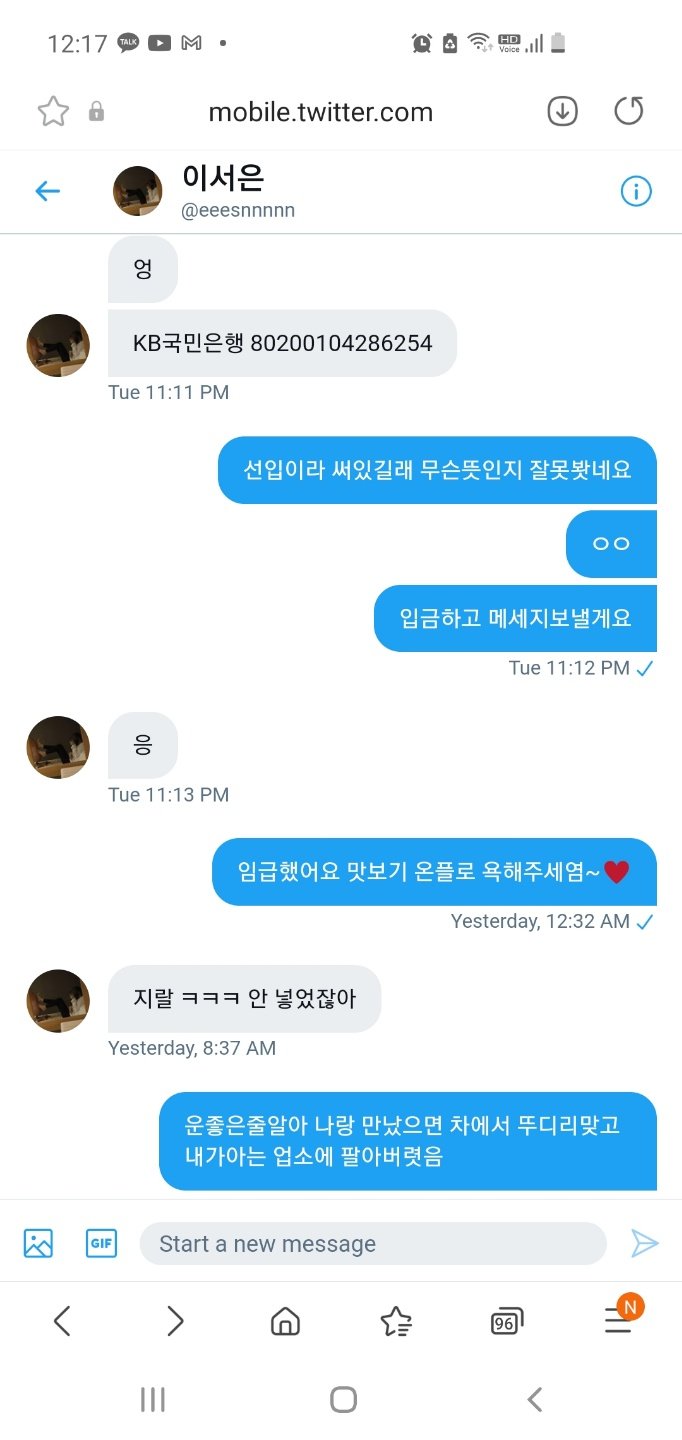Navigate forward in browser toolbar

coord(175,1321)
